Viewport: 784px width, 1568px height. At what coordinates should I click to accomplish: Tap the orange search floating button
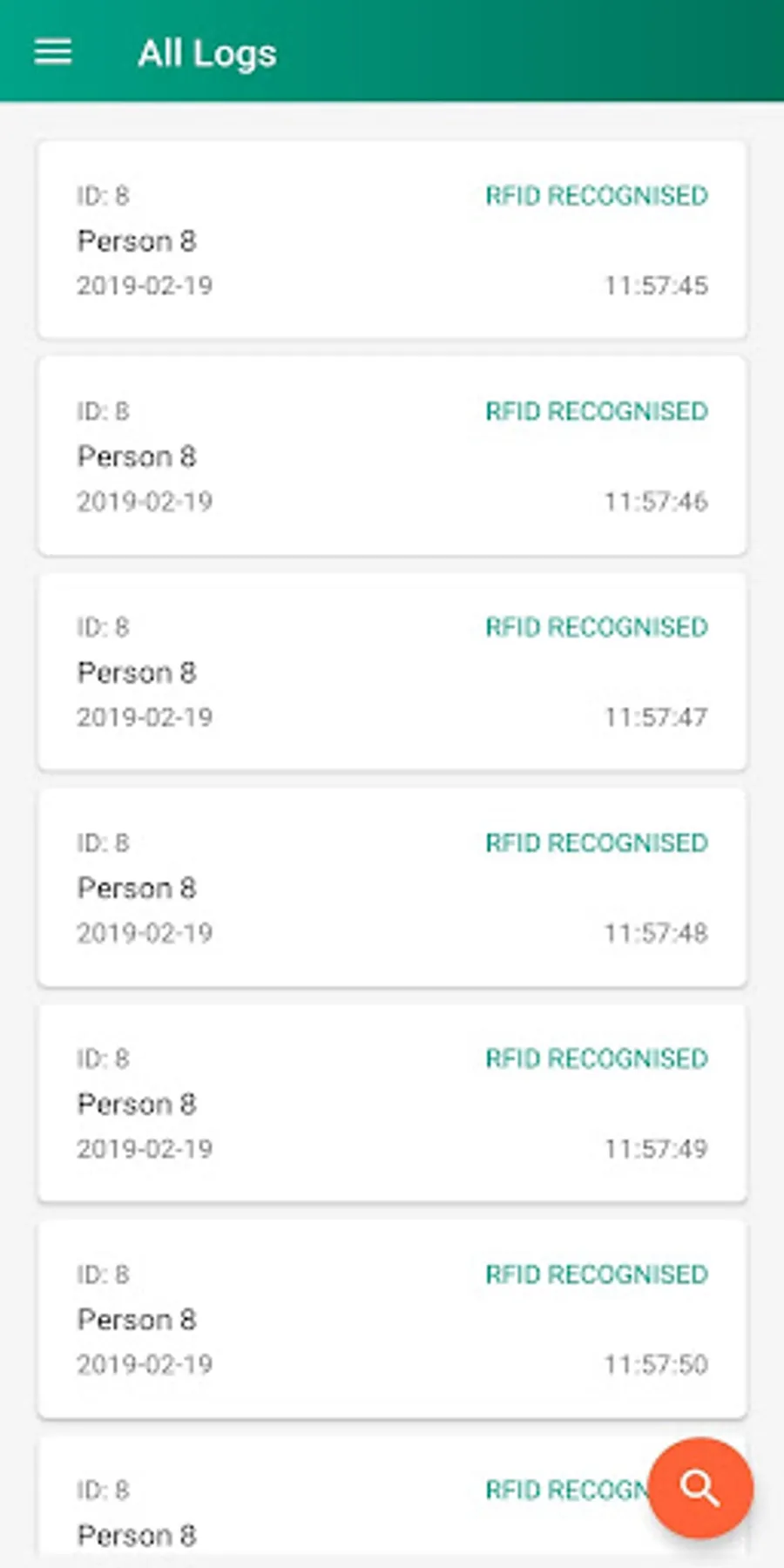point(700,1488)
